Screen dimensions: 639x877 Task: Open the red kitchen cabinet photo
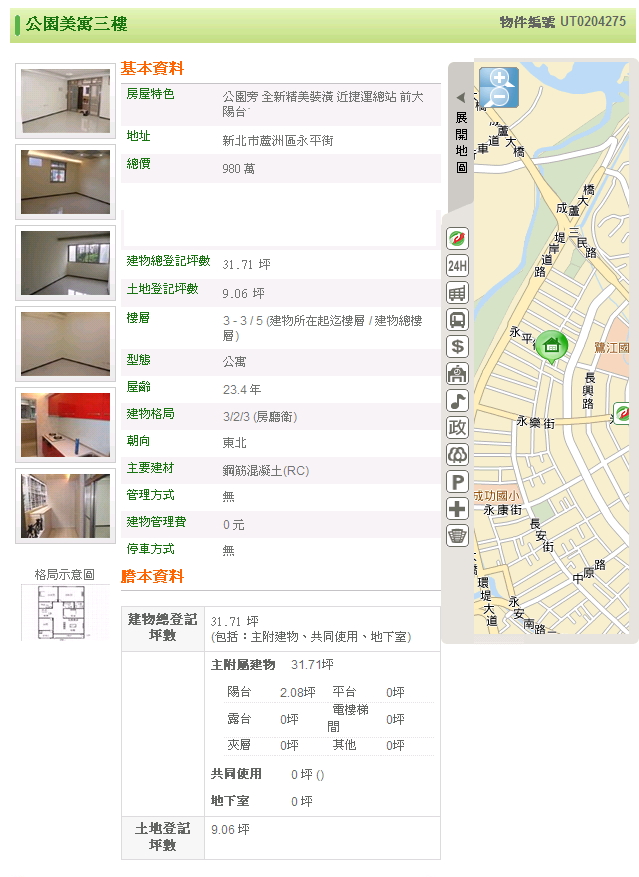(x=66, y=425)
